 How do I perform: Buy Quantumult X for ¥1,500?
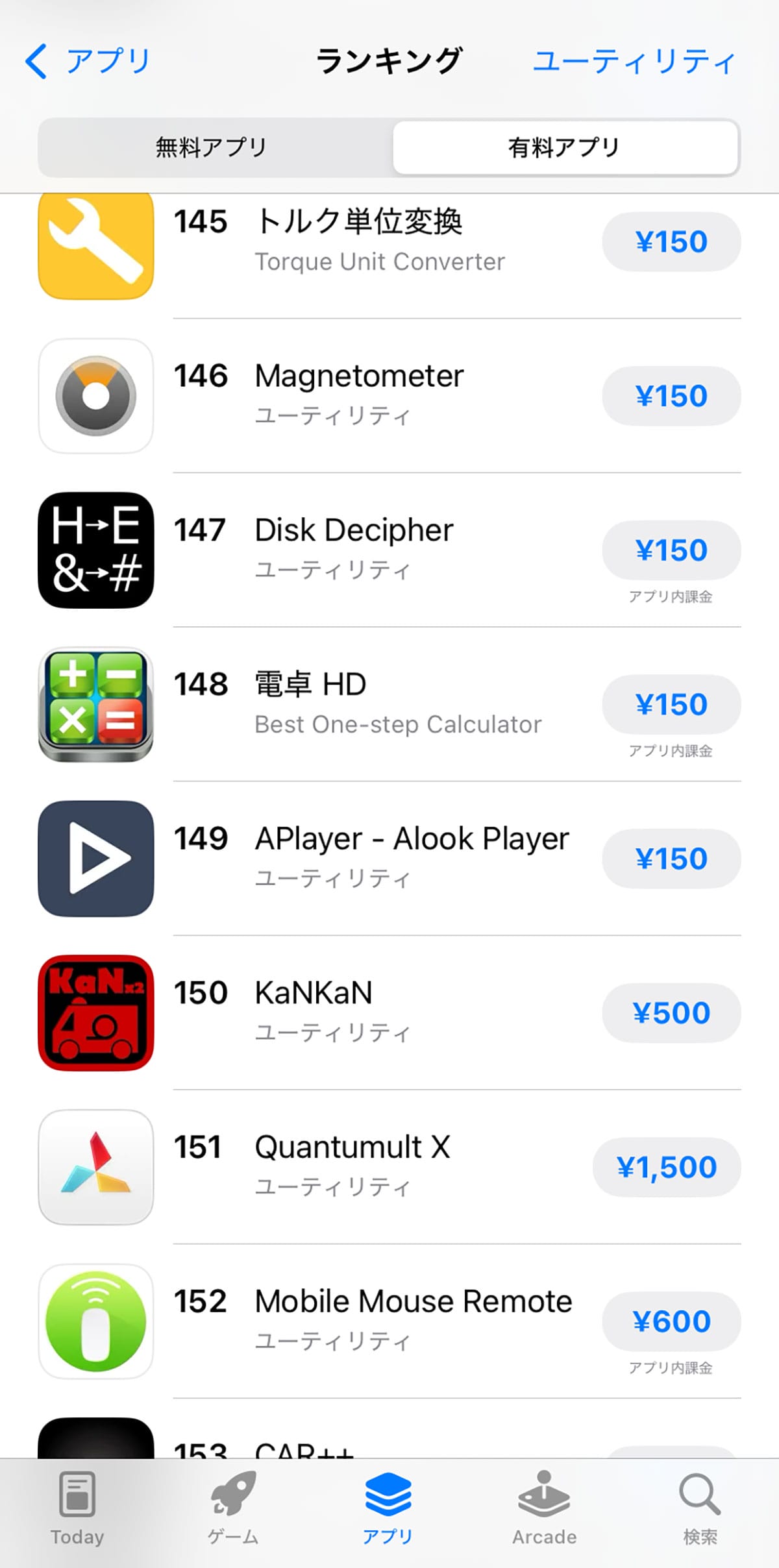[x=667, y=1167]
